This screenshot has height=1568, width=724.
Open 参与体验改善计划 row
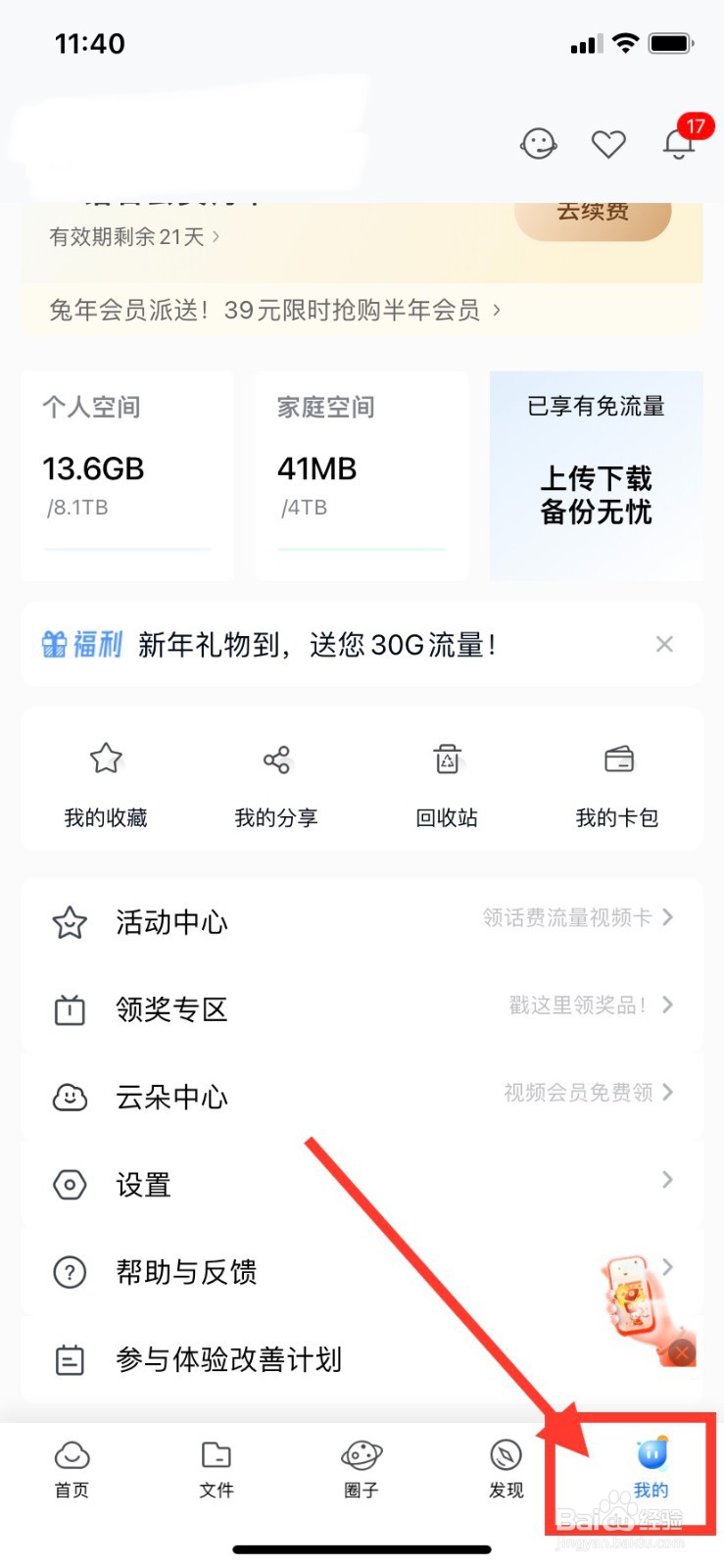click(x=362, y=1359)
